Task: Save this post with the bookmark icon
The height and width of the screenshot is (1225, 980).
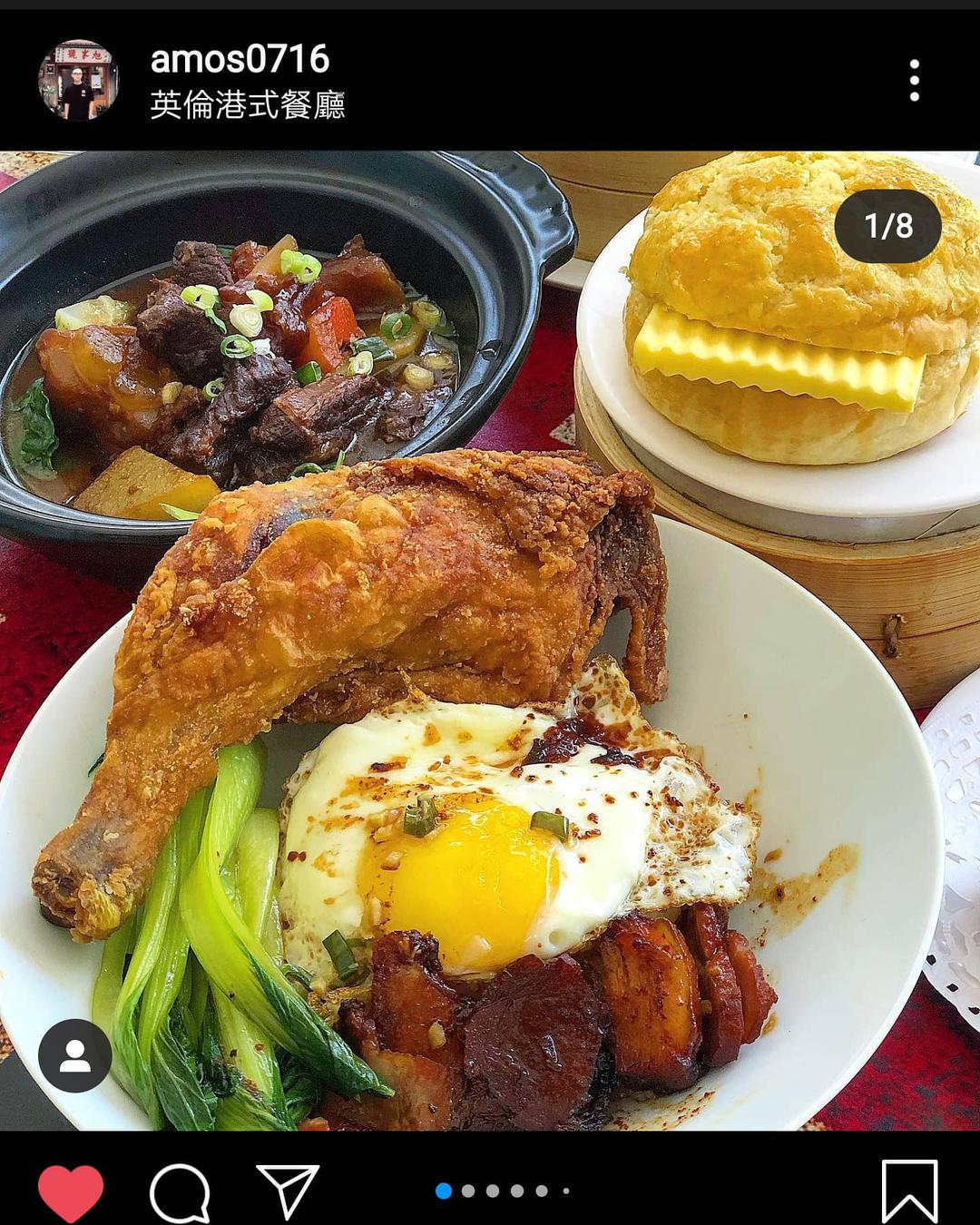Action: [909, 1191]
